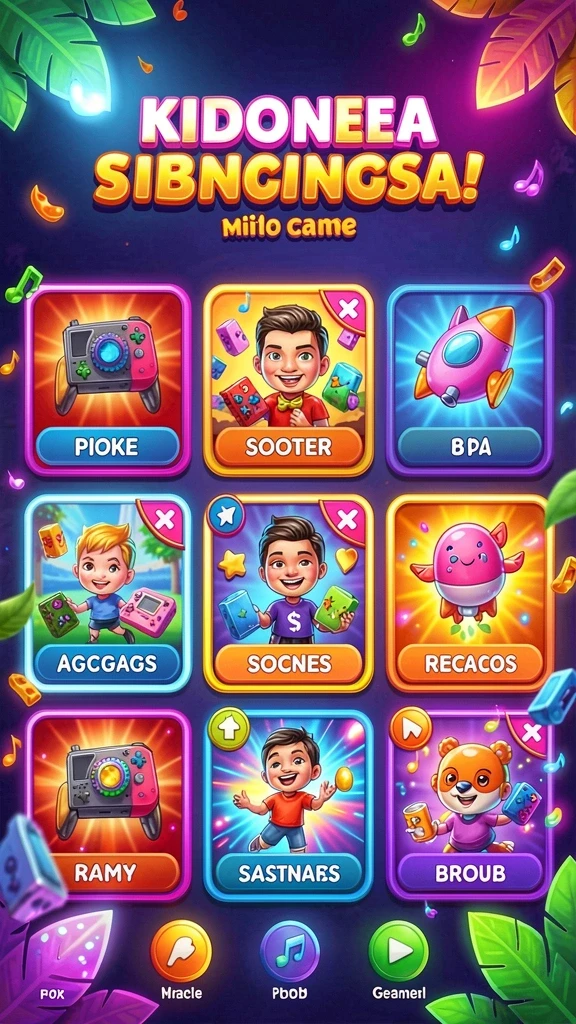Select the SOOTER mini game
Viewport: 576px width, 1024px height.
coord(288,380)
